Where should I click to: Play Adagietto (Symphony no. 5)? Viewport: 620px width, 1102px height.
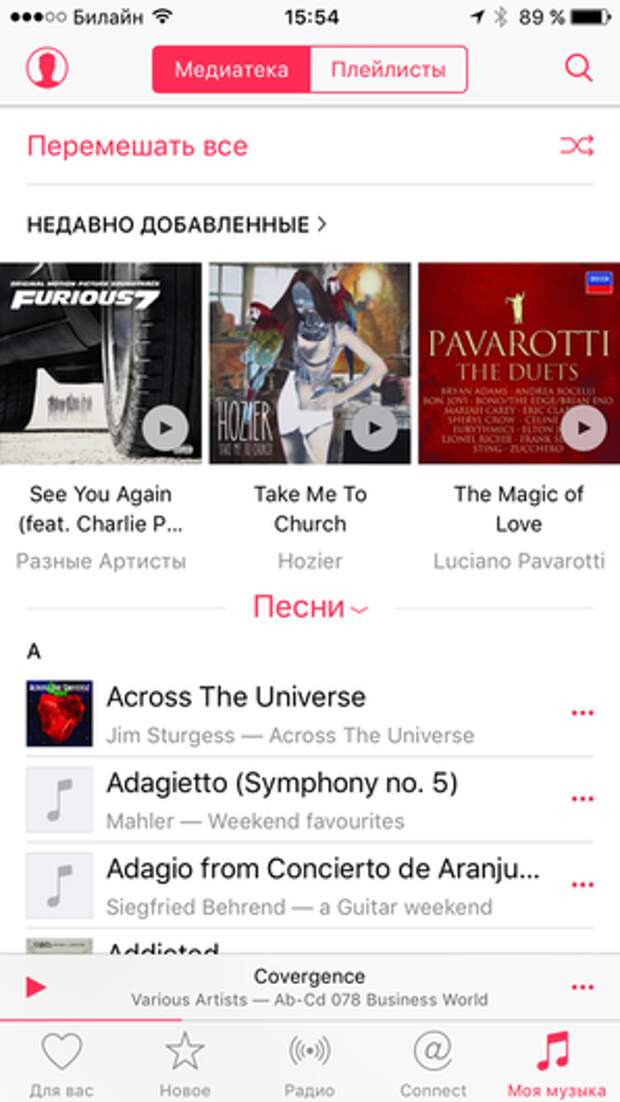tap(282, 783)
